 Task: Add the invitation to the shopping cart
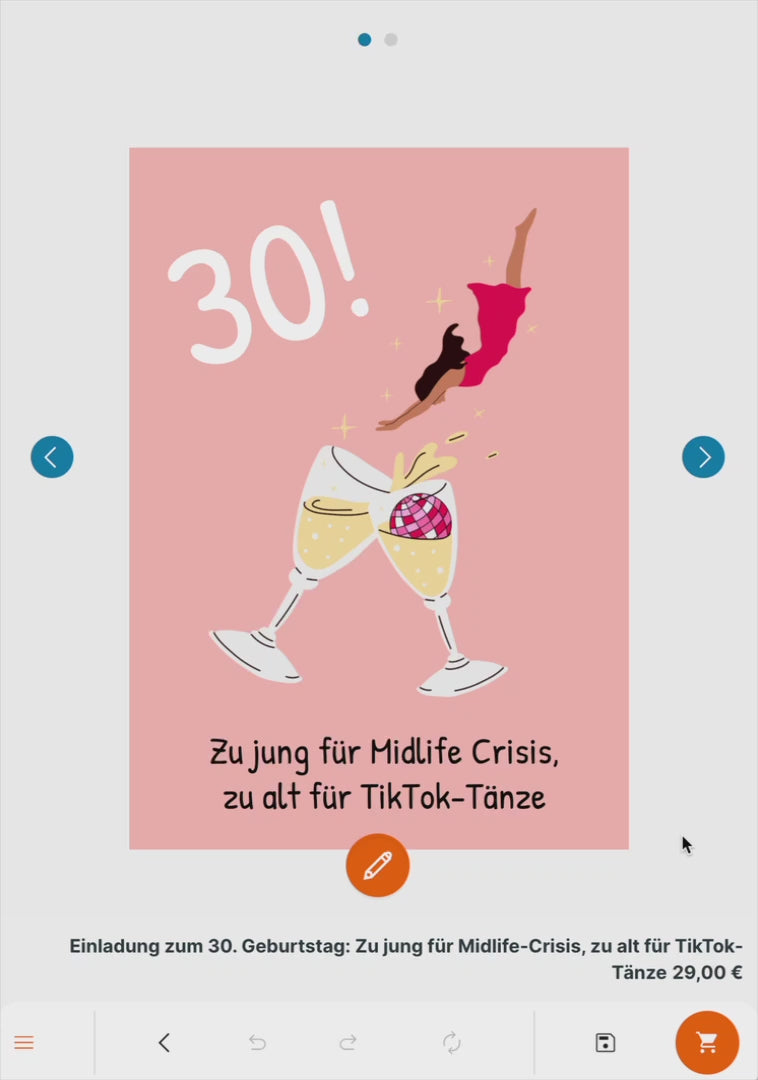[706, 1042]
